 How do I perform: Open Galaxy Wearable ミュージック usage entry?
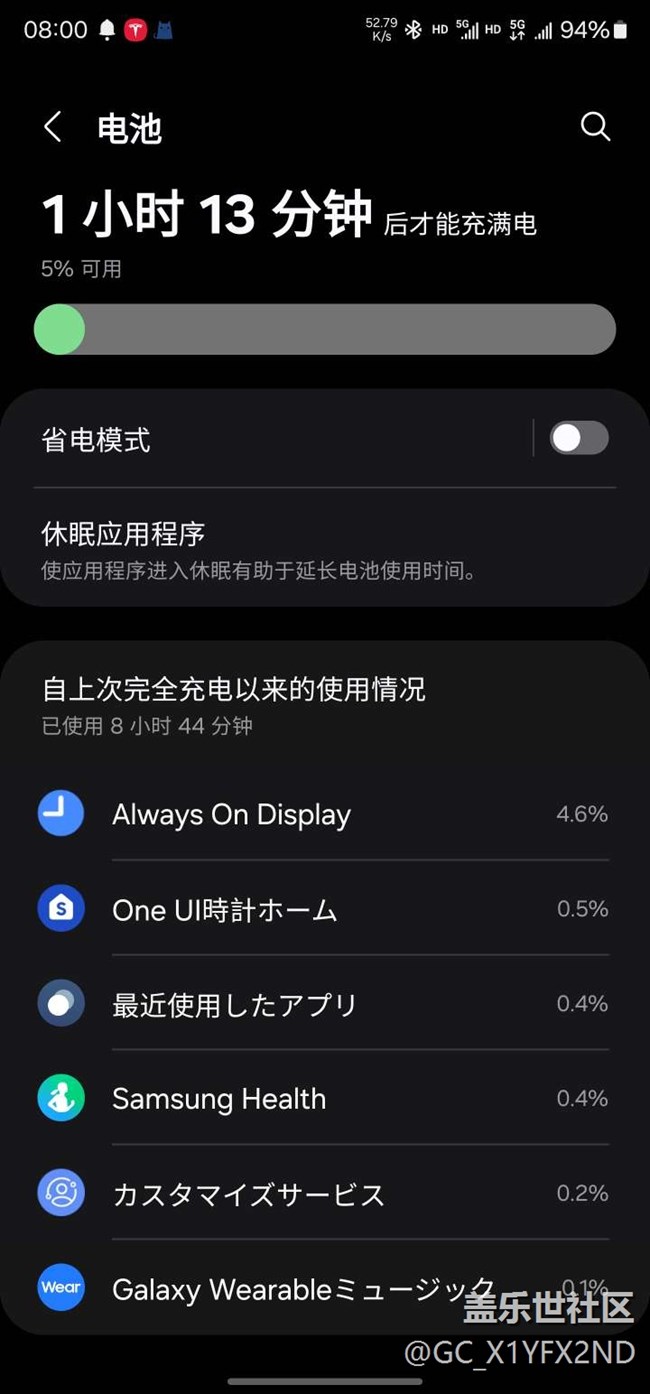325,1288
